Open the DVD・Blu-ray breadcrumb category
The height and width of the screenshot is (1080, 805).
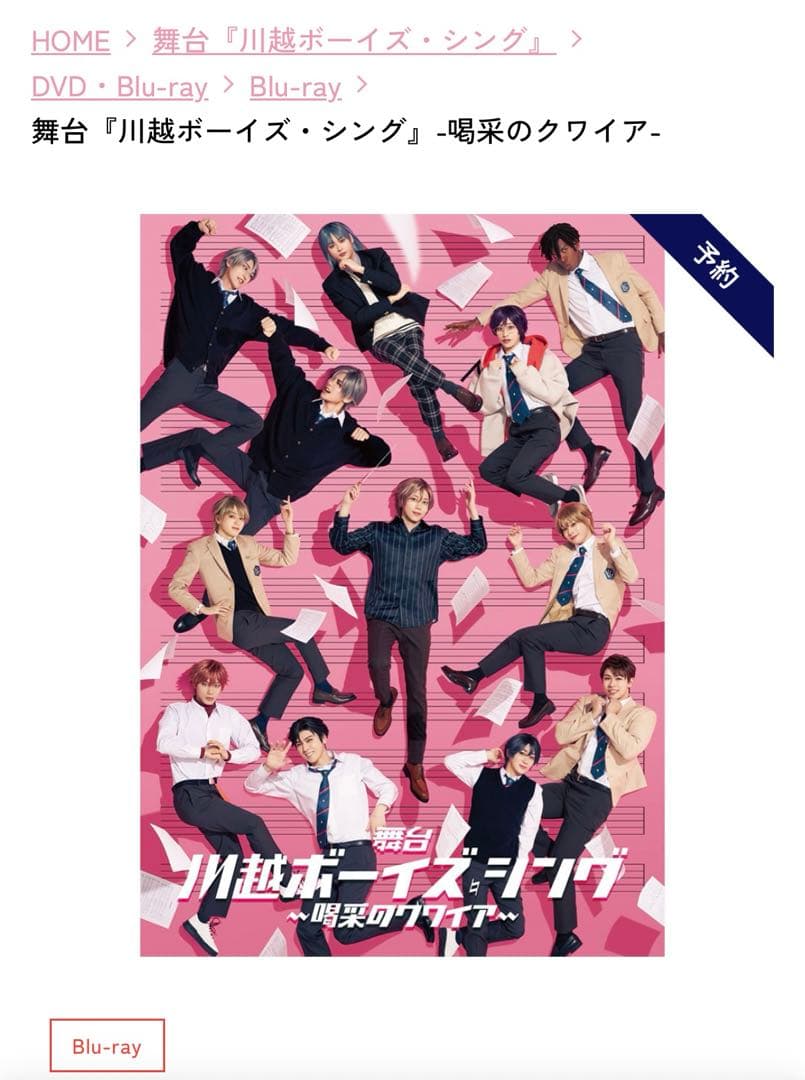[x=119, y=88]
